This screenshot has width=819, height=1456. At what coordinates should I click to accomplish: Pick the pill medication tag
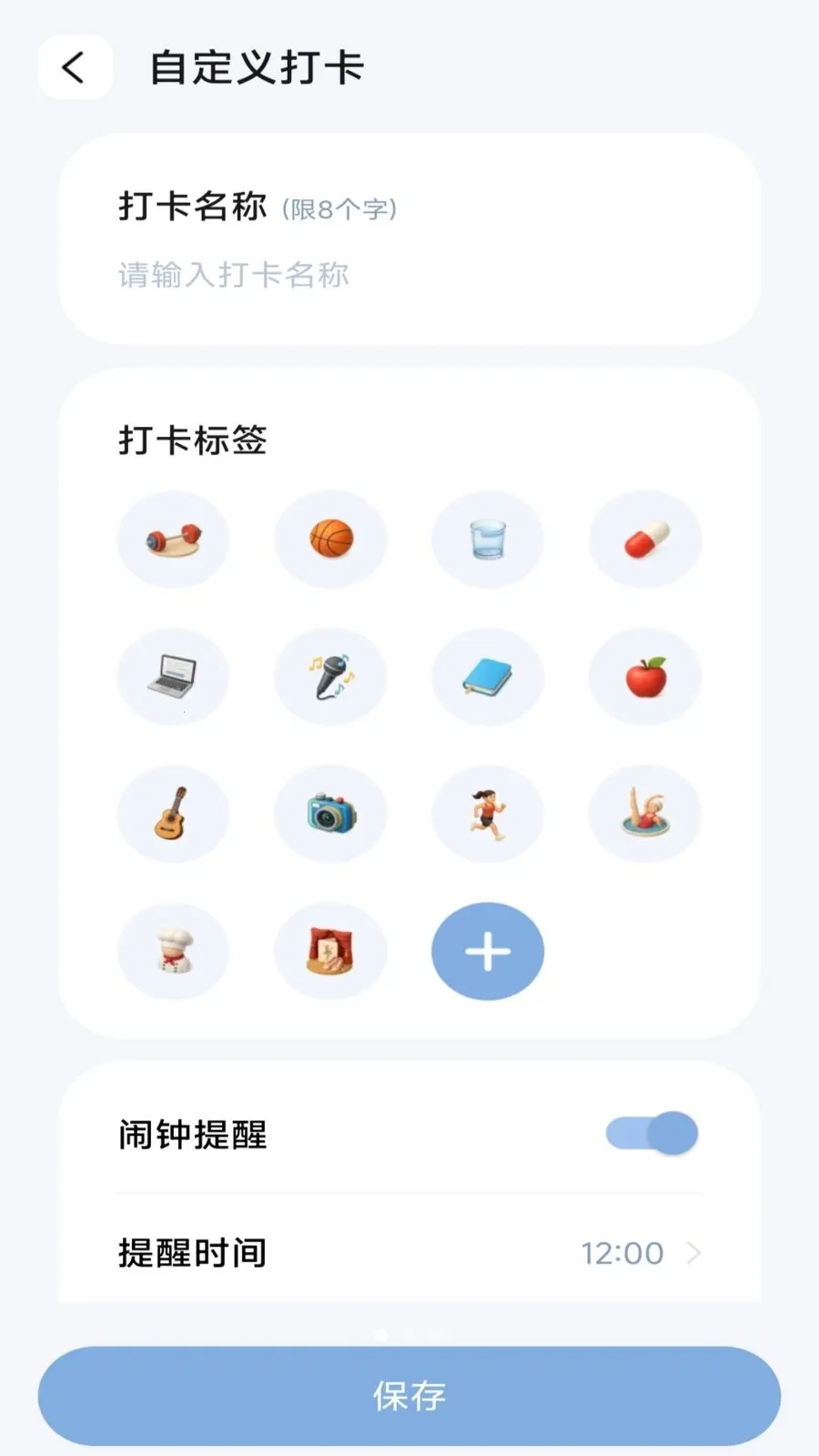tap(645, 539)
